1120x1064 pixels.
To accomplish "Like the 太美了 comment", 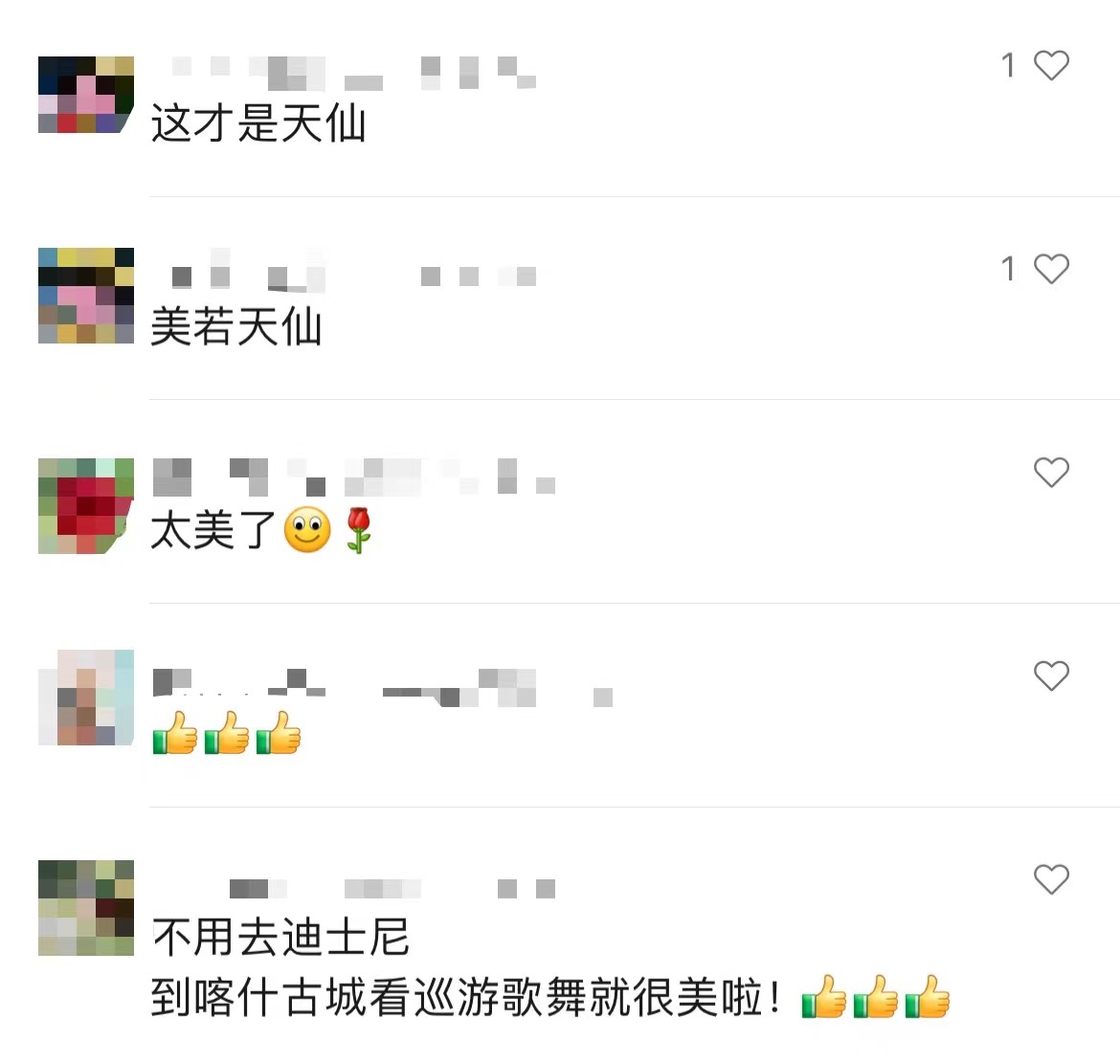I will (x=1051, y=472).
